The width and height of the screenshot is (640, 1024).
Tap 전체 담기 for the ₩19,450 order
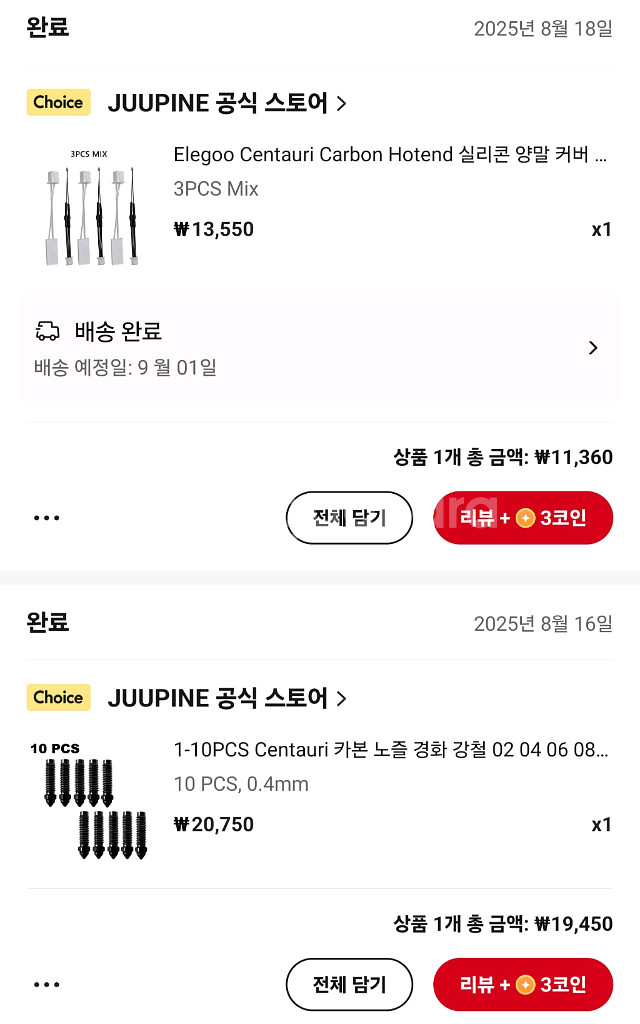(349, 985)
